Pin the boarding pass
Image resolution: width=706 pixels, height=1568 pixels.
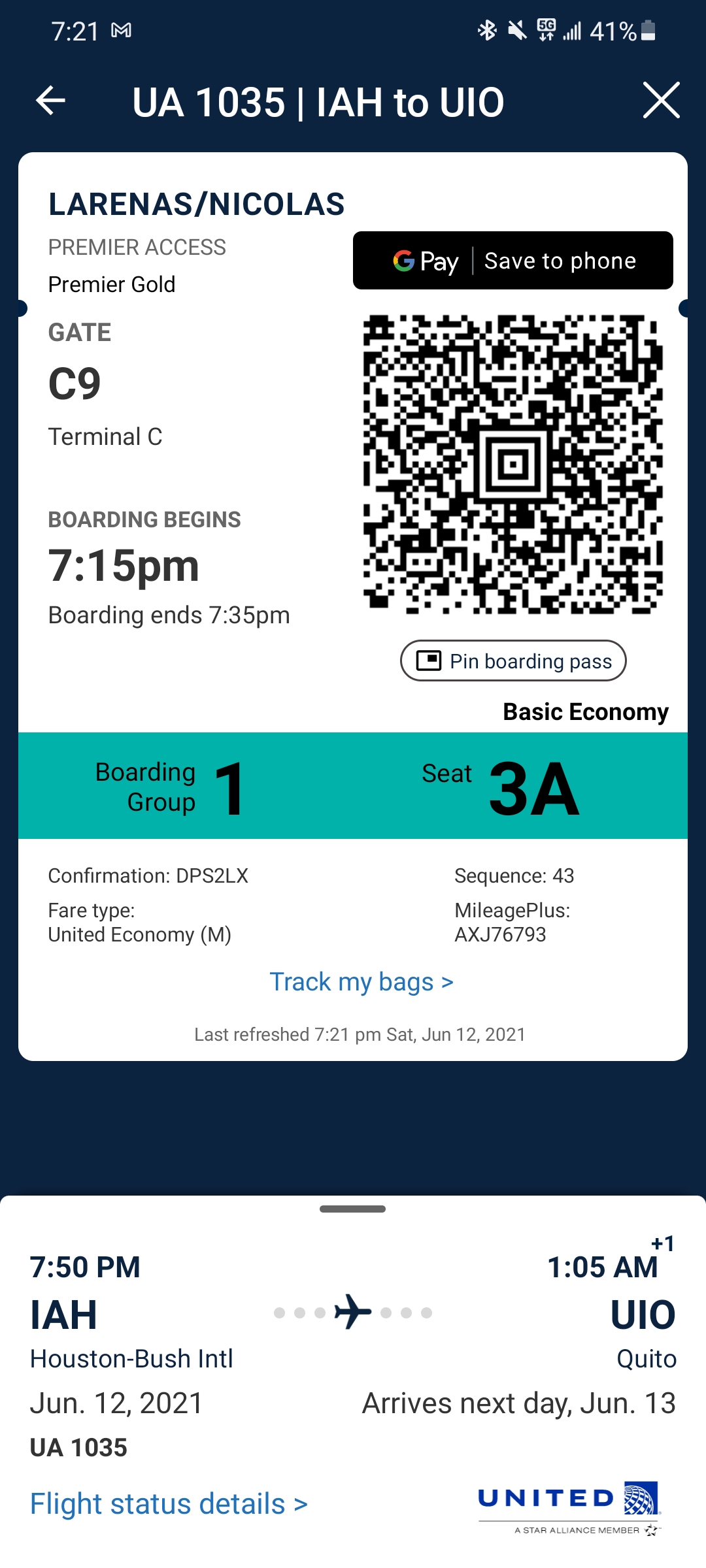(513, 661)
